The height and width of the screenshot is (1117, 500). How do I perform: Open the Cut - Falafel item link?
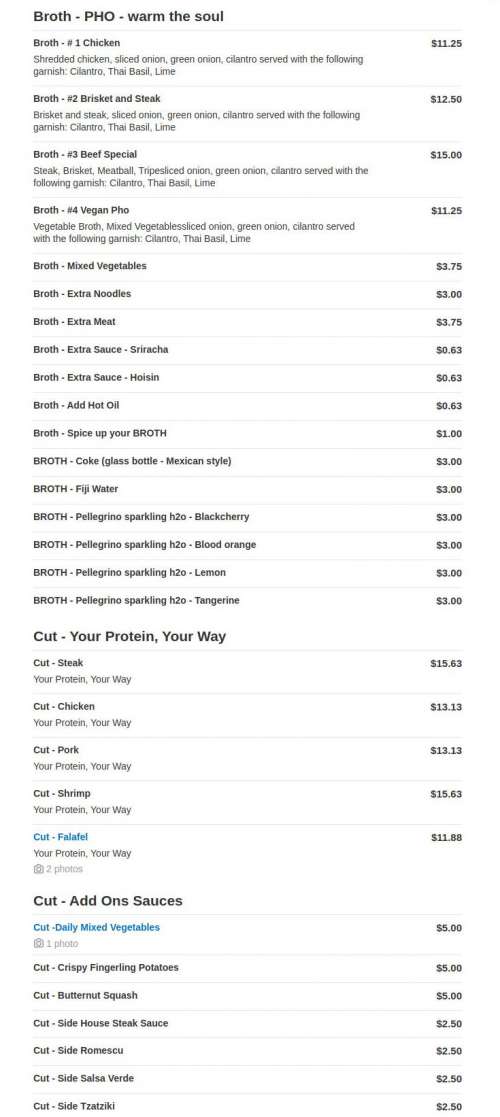[61, 837]
